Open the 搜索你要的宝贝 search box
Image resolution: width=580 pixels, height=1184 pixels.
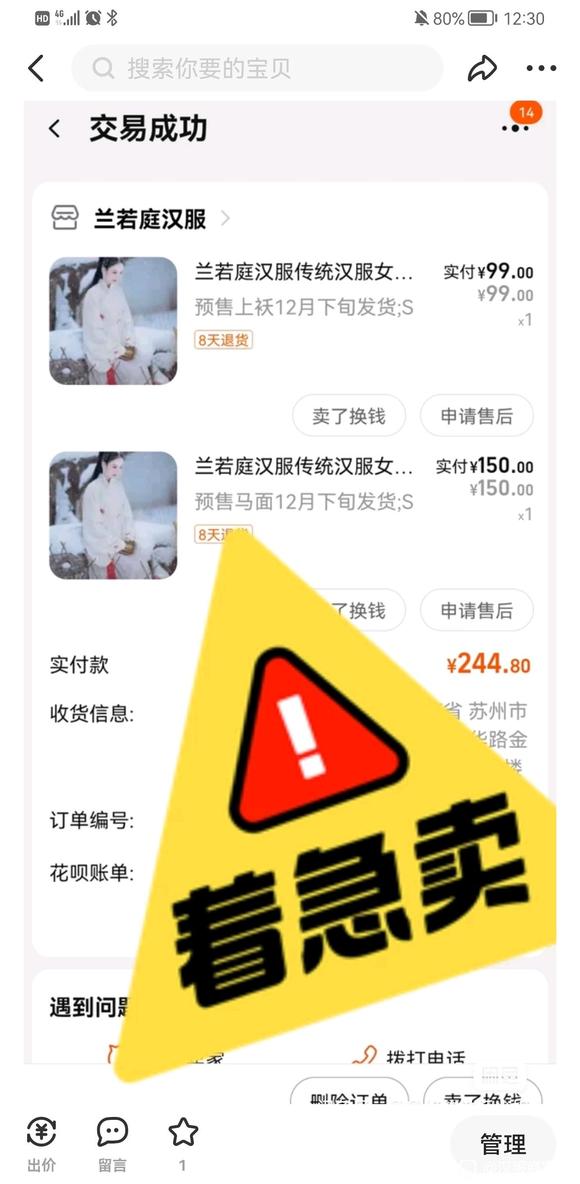pyautogui.click(x=257, y=68)
